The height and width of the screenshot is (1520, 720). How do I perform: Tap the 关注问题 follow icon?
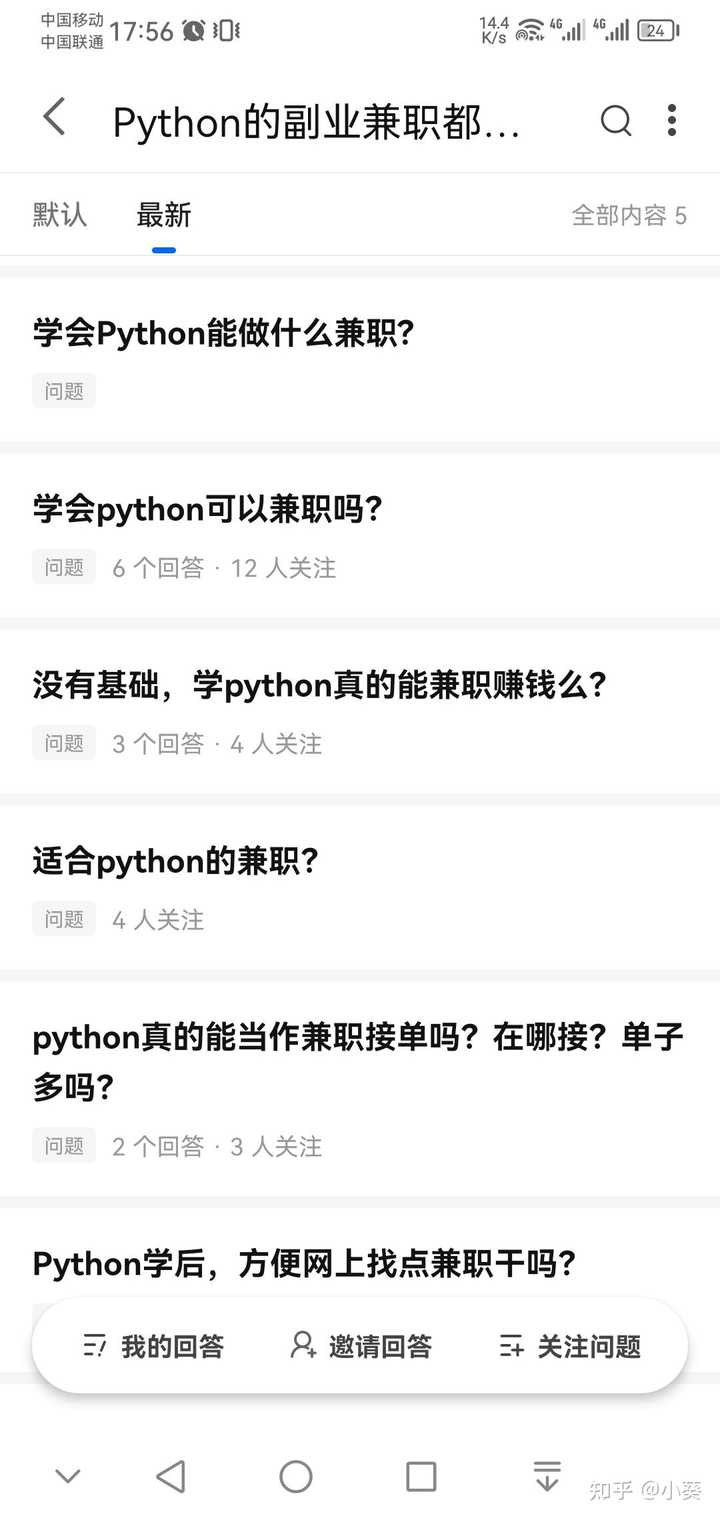[511, 1347]
